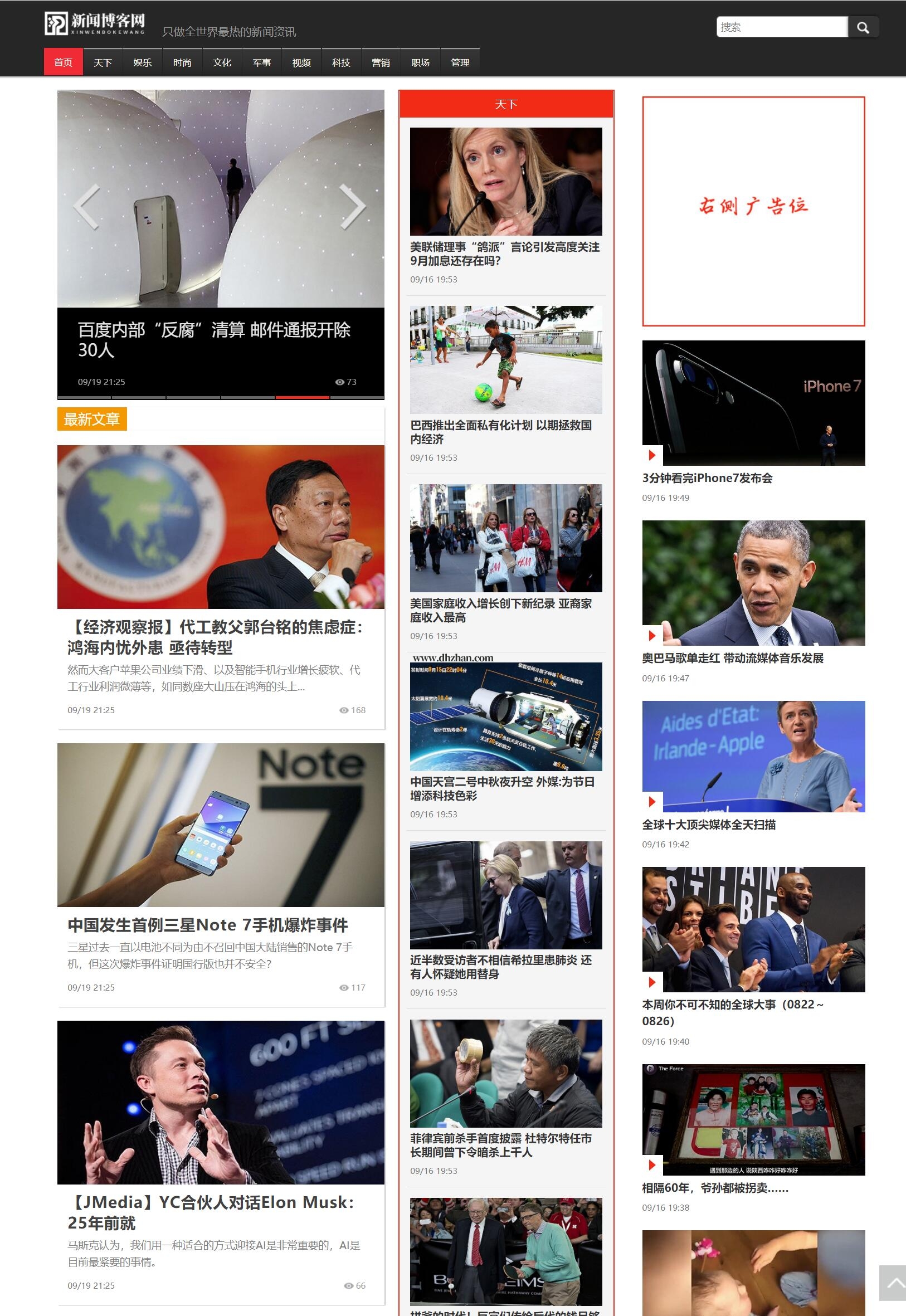Read the 郭台铭的焦虑症 article

pyautogui.click(x=215, y=637)
